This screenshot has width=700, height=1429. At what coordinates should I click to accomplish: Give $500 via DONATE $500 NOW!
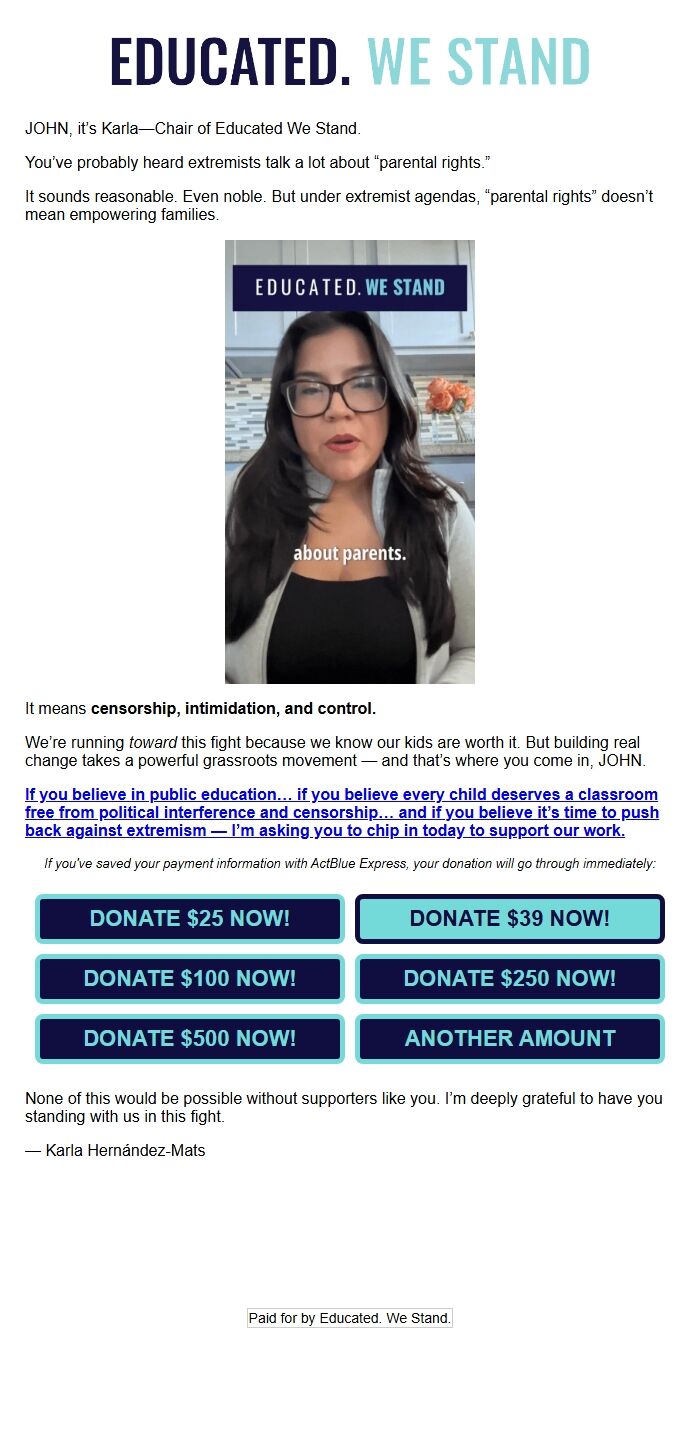pos(190,1038)
